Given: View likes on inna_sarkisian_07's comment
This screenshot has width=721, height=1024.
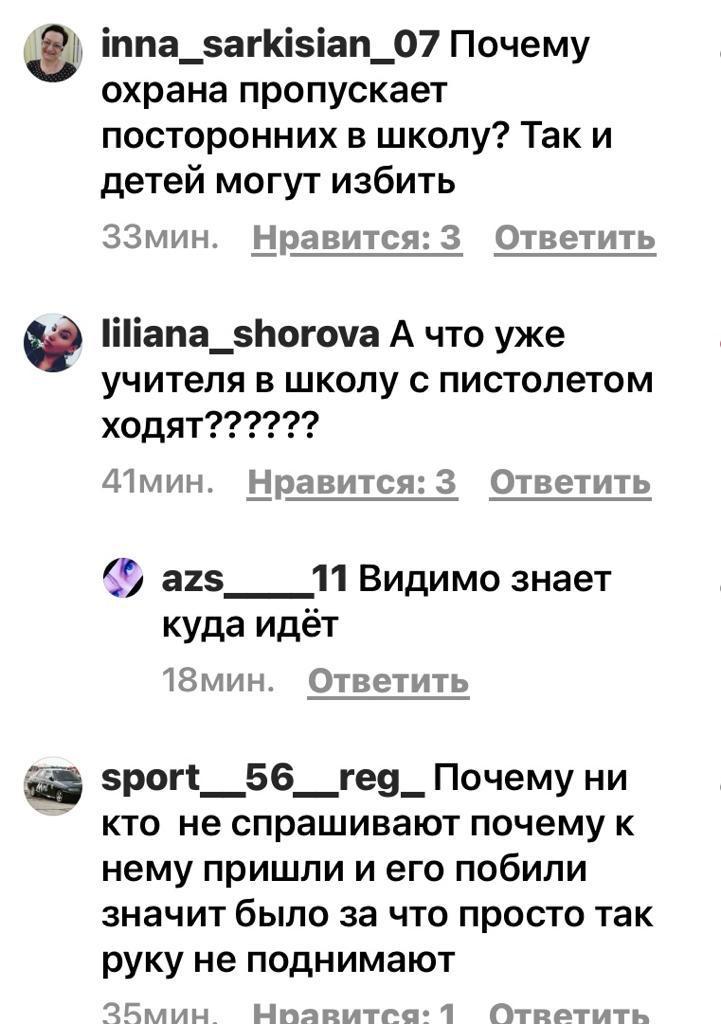Looking at the screenshot, I should point(357,238).
